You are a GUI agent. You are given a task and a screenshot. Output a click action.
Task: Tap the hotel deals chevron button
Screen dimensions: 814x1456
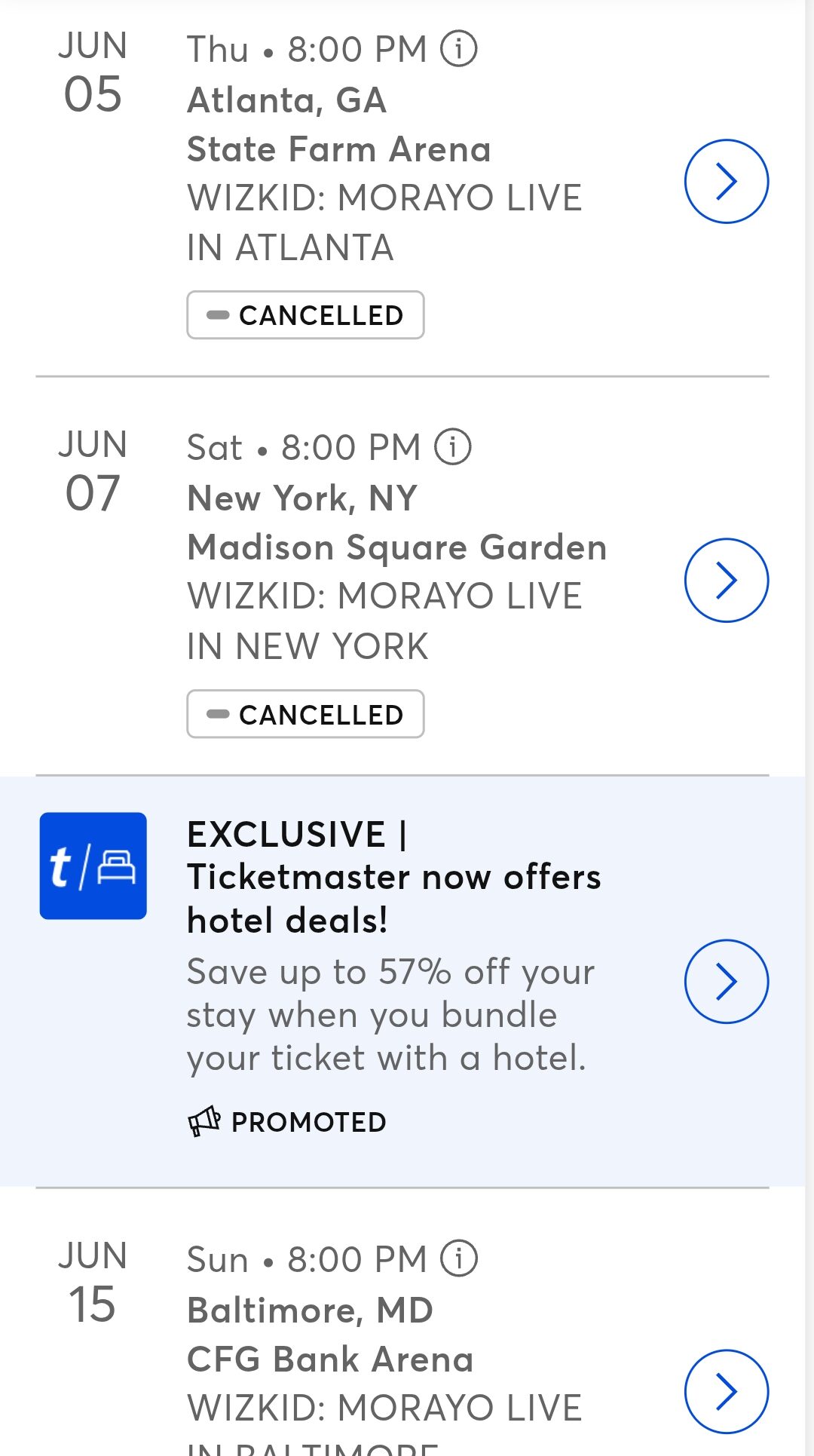726,981
